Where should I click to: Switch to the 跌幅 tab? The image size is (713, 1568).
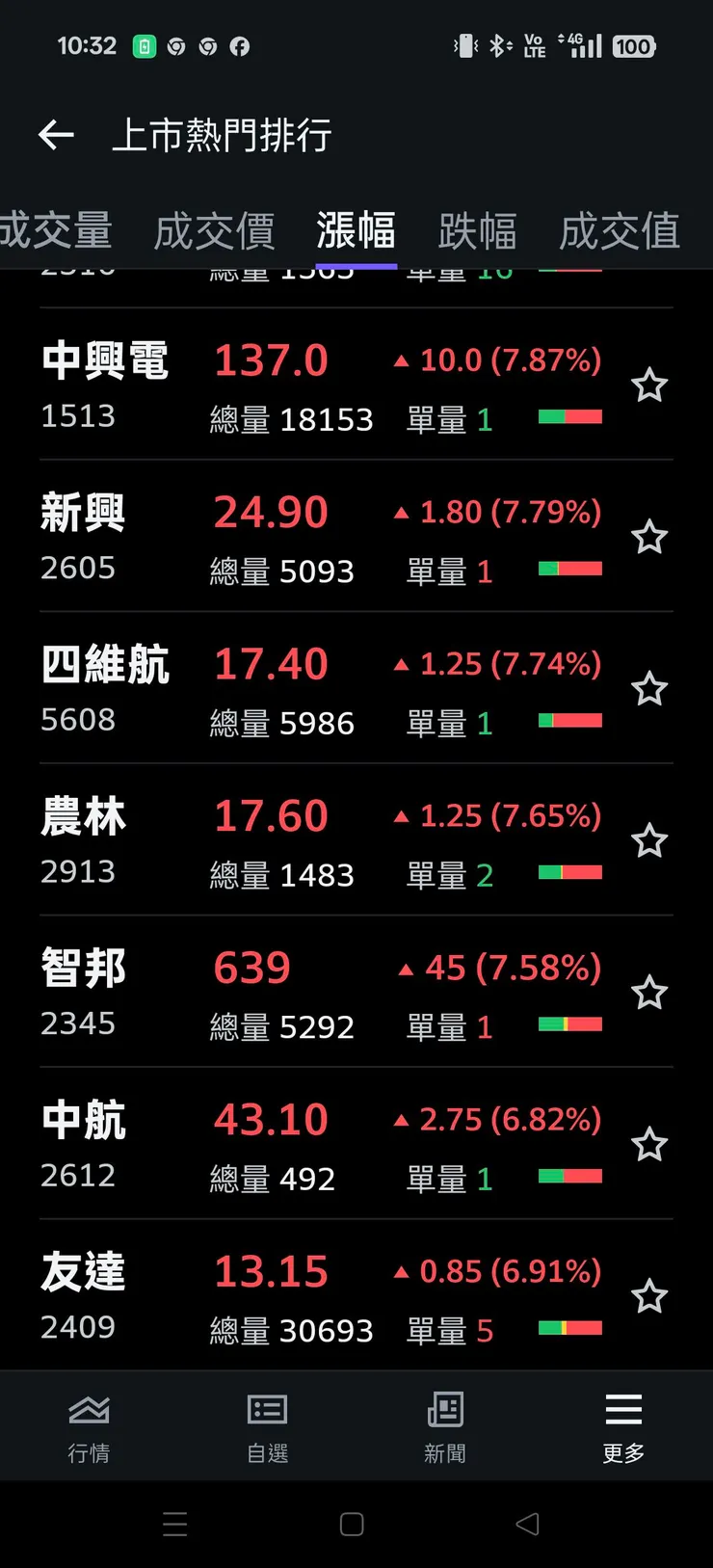coord(477,231)
